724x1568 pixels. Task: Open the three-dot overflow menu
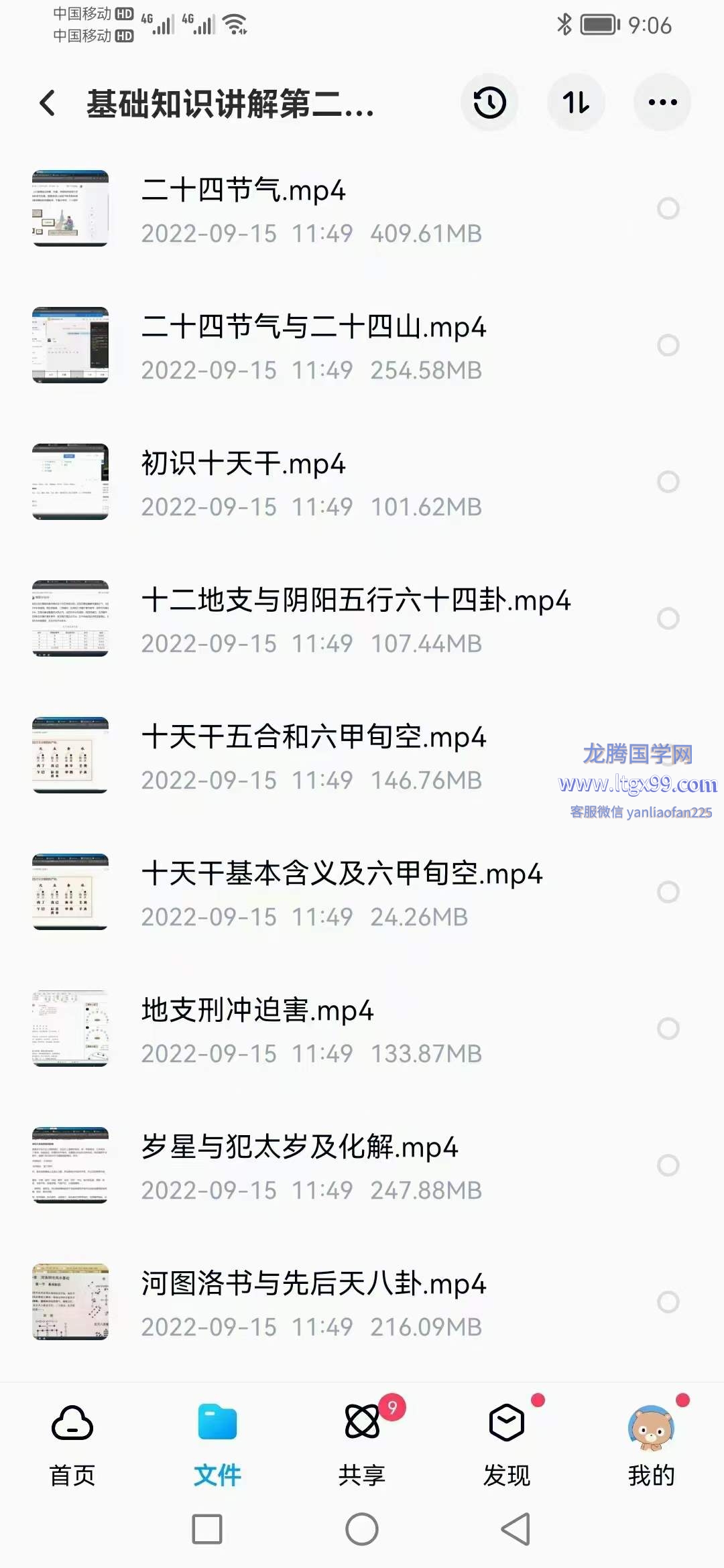662,103
